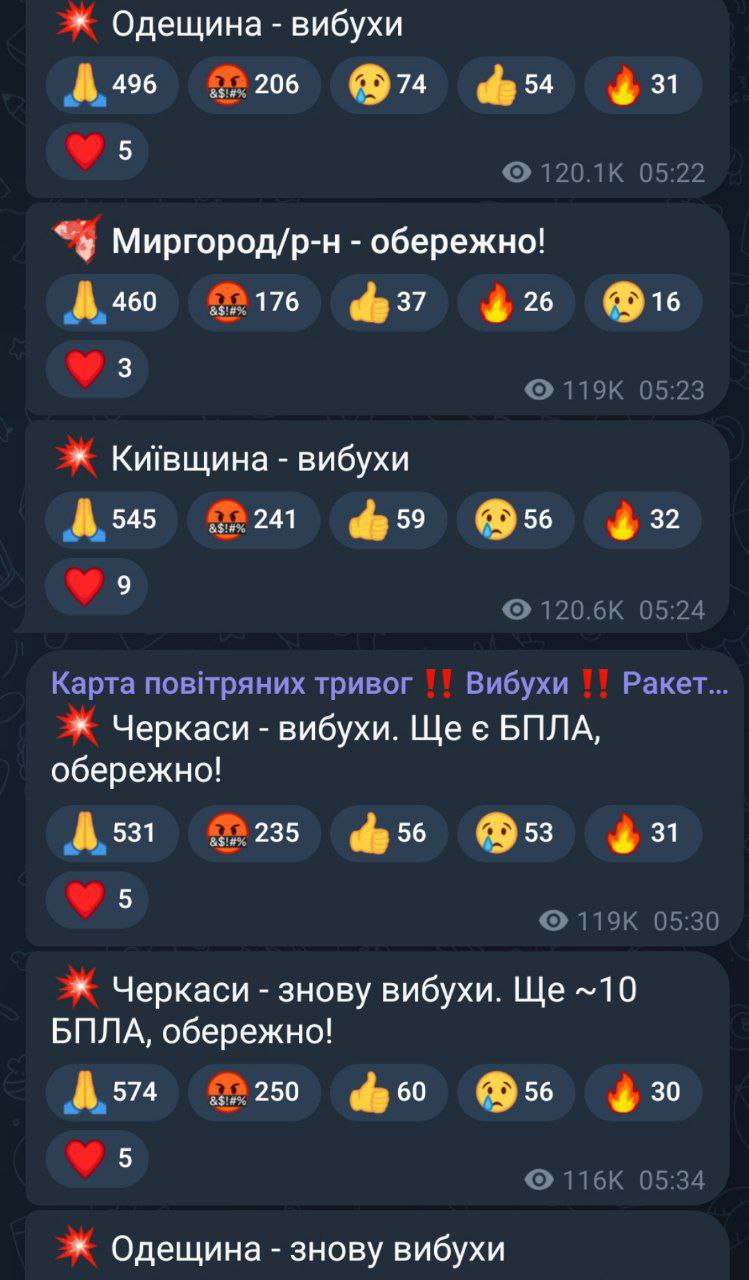
Task: Add angry reaction 206 on Одещина - вибухи post
Action: click(253, 85)
